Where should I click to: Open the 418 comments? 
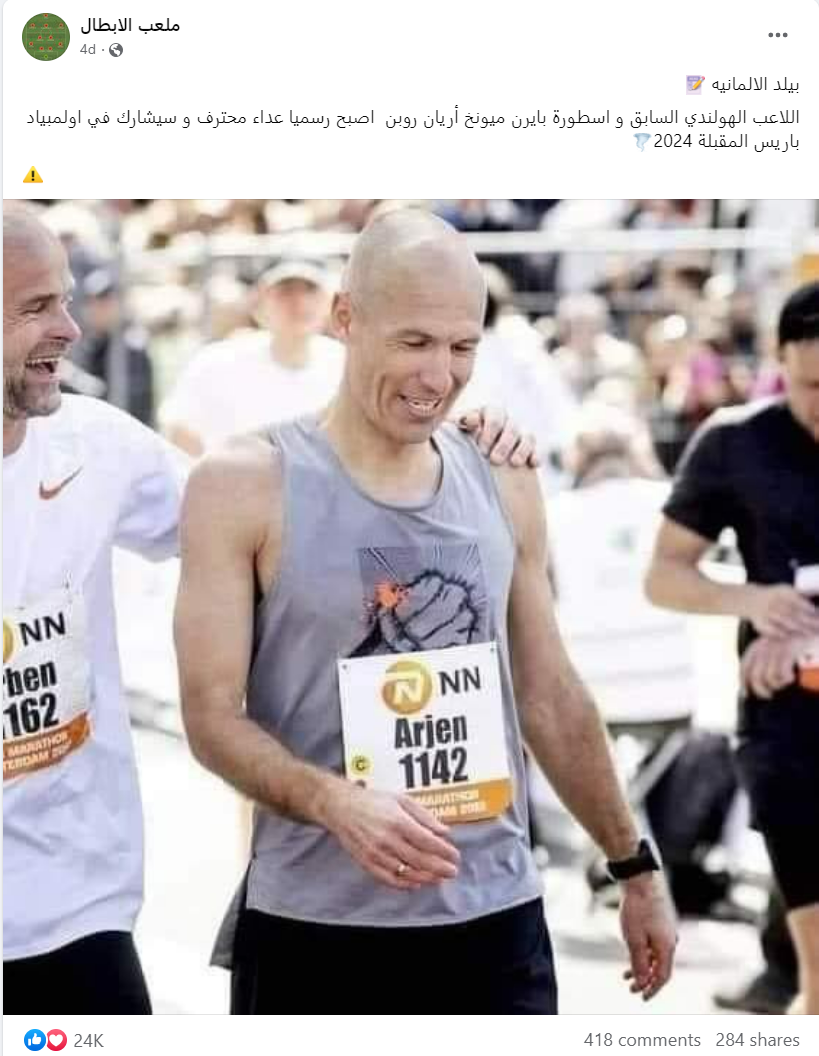(x=642, y=1040)
